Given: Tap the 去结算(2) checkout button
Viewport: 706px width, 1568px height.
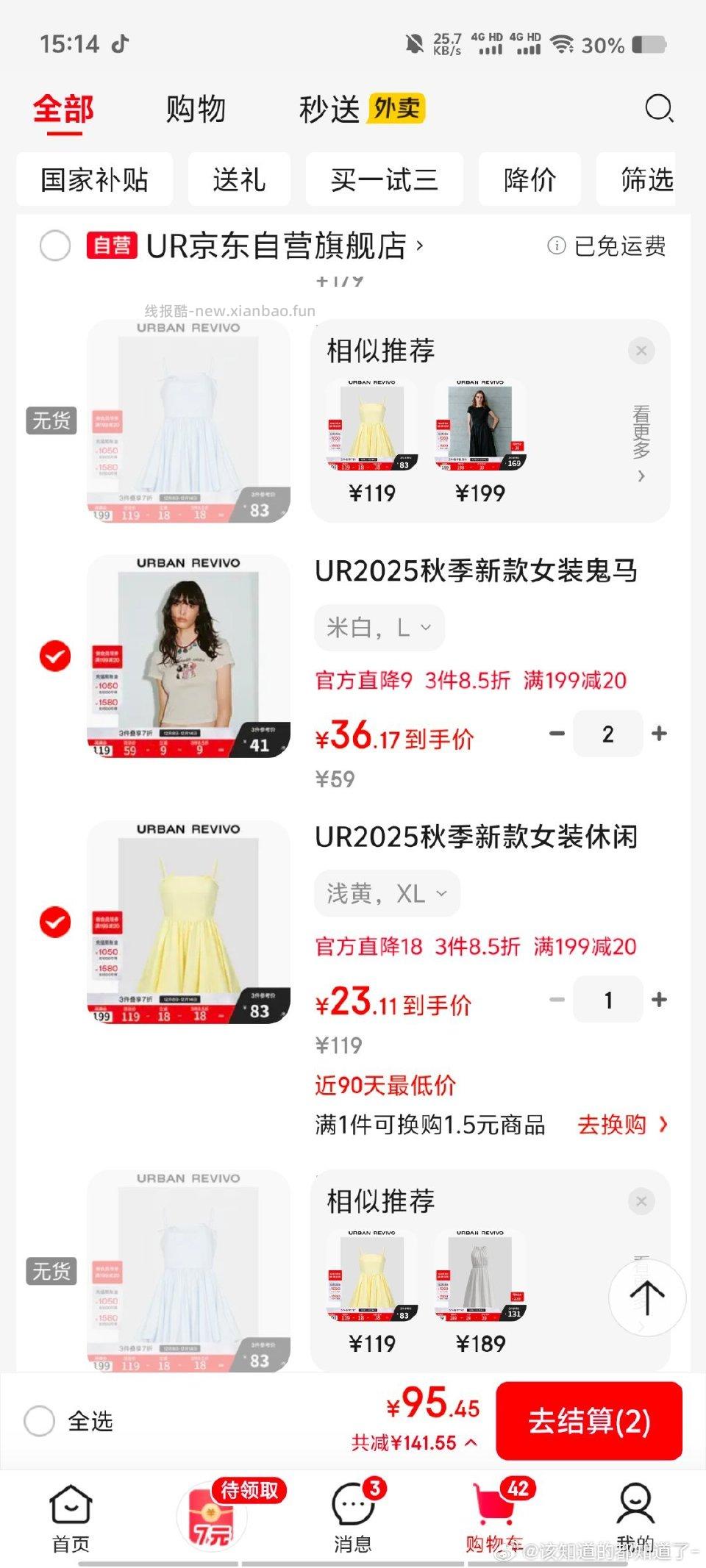Looking at the screenshot, I should click(589, 1422).
